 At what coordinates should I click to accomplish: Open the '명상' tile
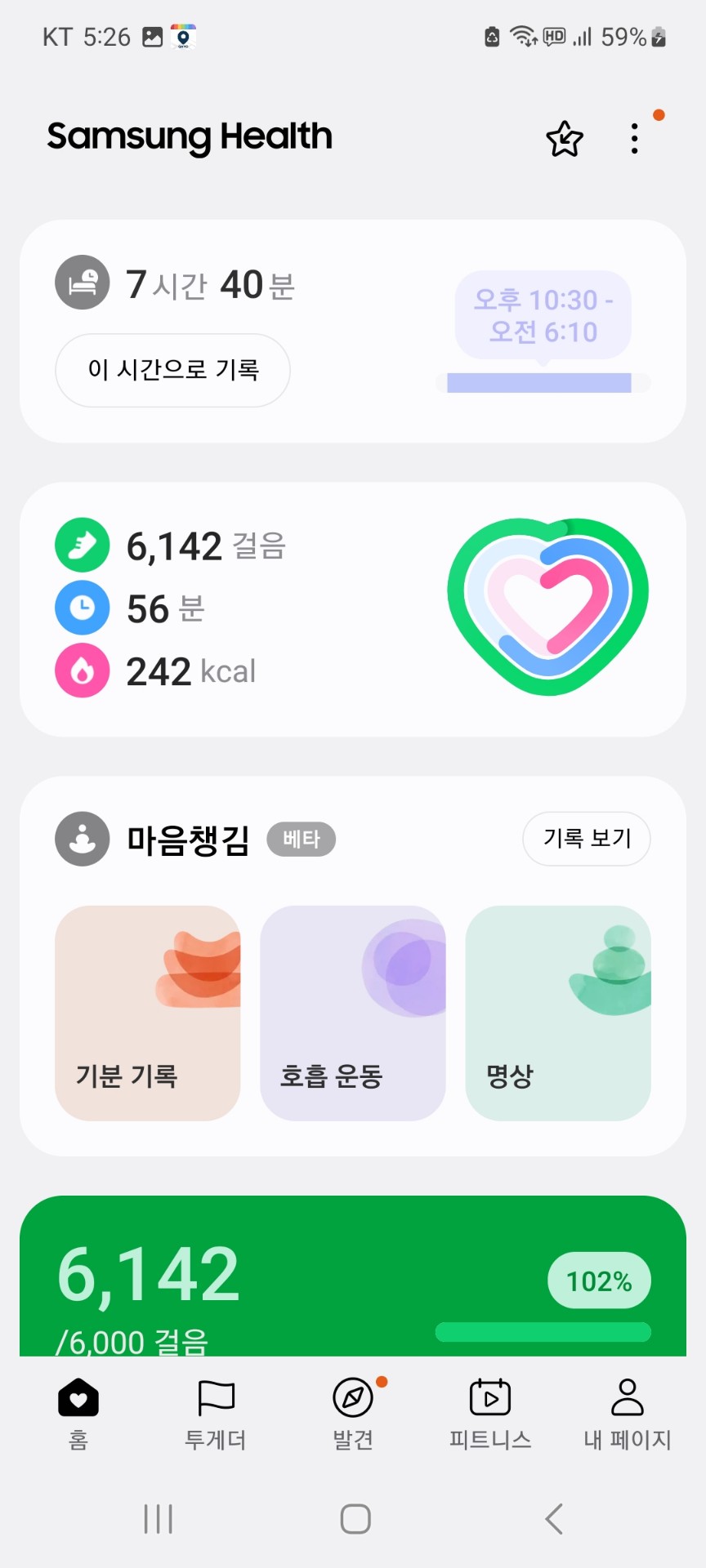coord(558,1013)
